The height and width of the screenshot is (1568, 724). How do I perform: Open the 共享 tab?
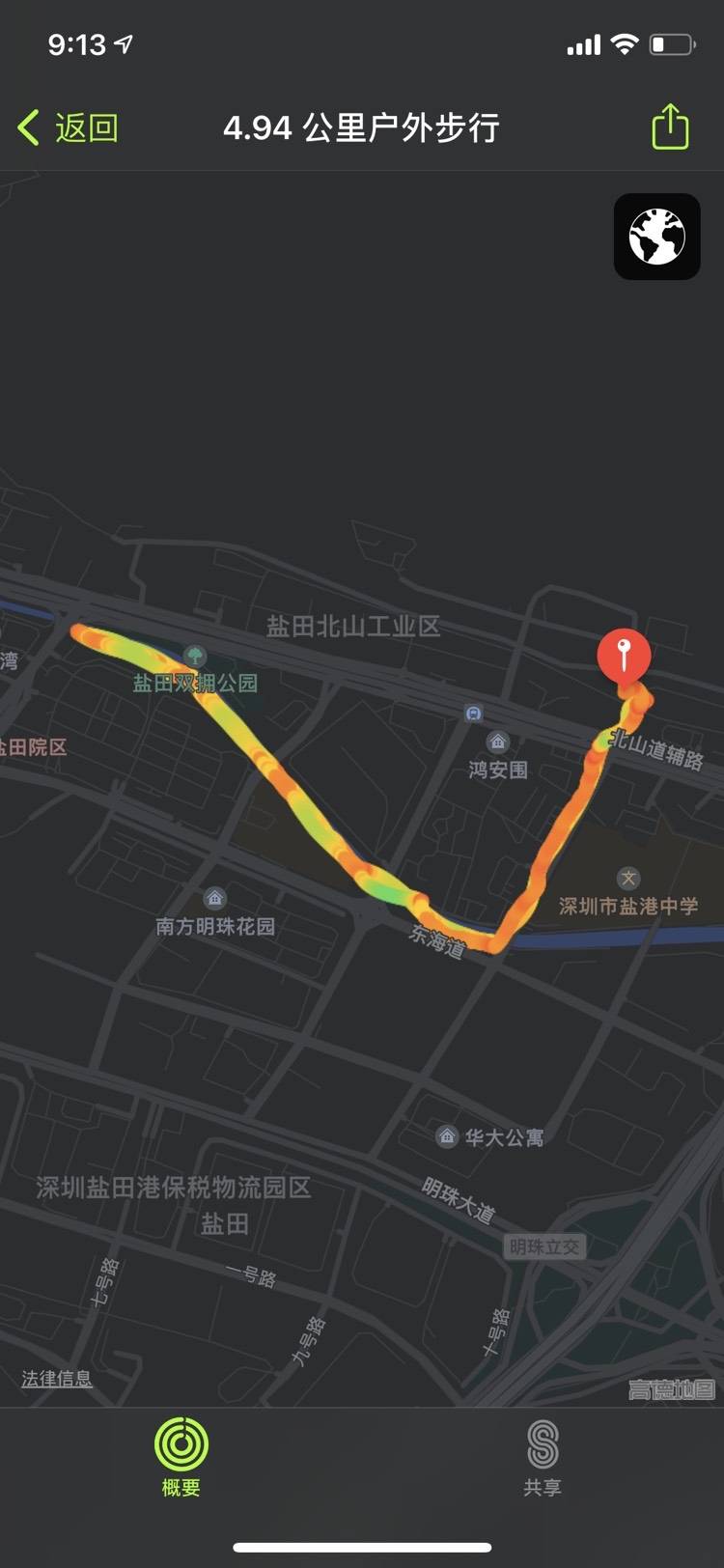[x=543, y=1456]
